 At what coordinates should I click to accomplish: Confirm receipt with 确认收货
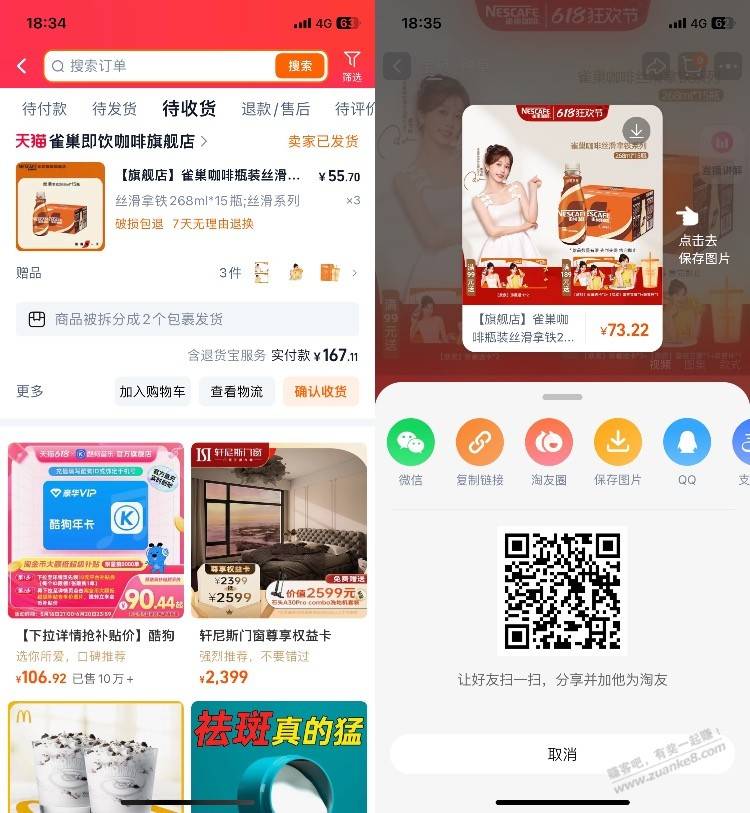point(320,391)
